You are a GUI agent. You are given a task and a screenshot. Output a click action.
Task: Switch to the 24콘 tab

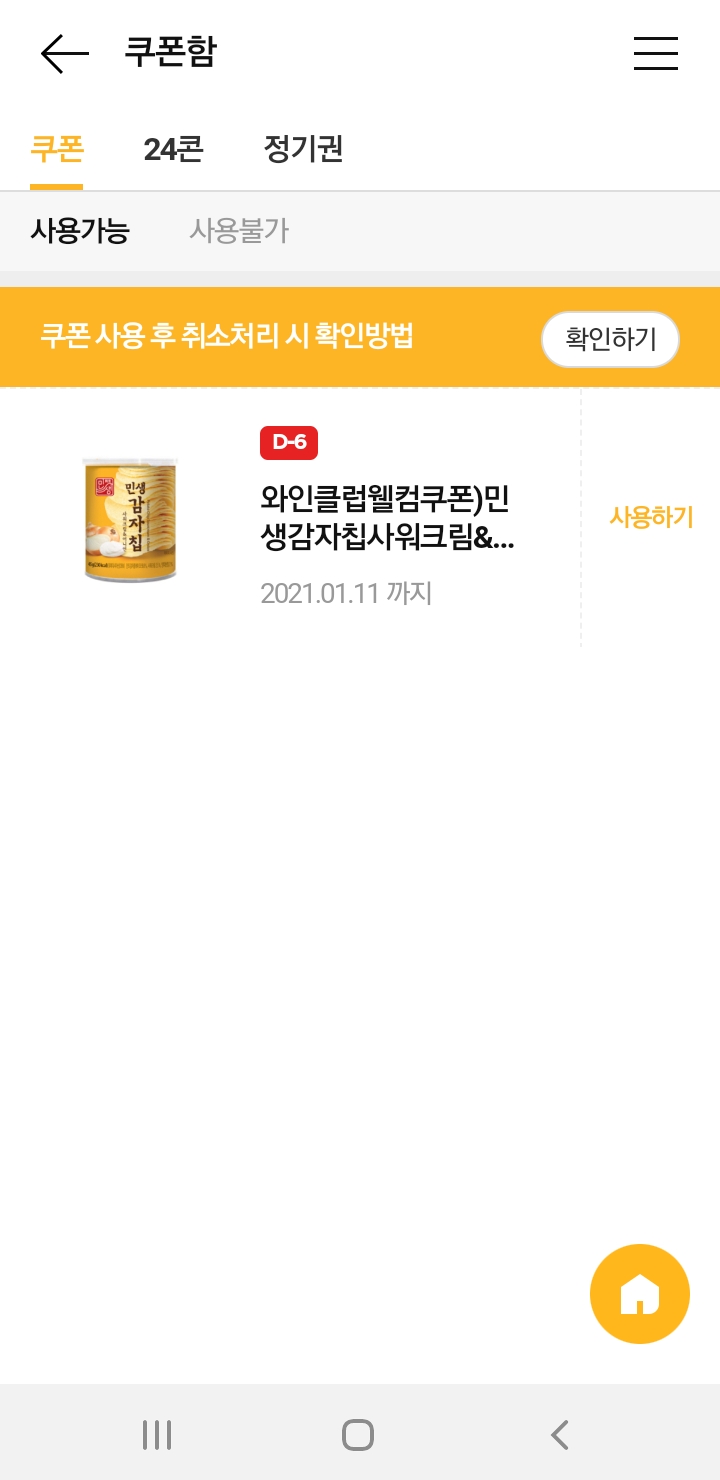pos(173,150)
